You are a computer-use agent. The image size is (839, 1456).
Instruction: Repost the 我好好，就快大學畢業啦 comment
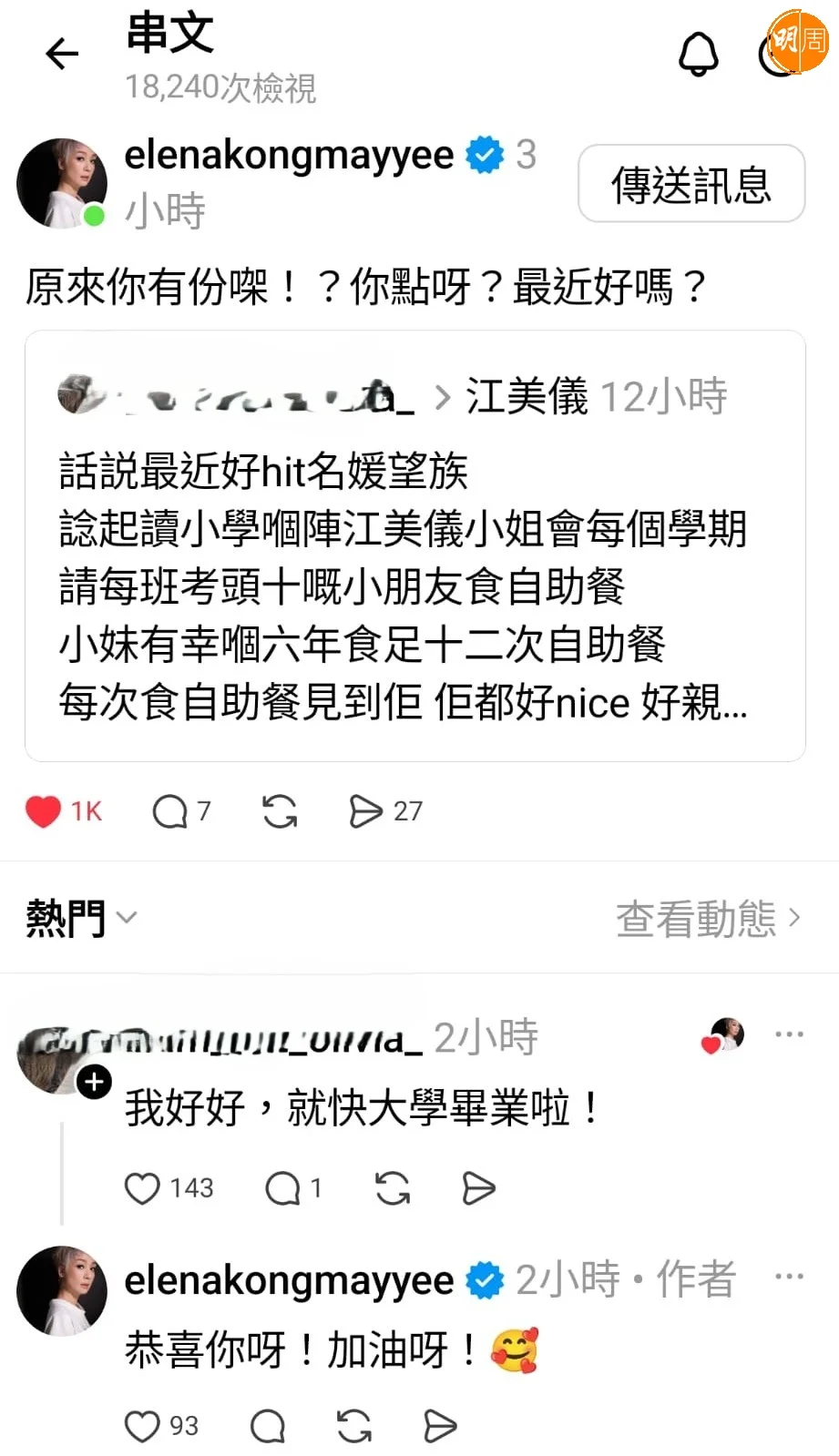[x=393, y=1188]
